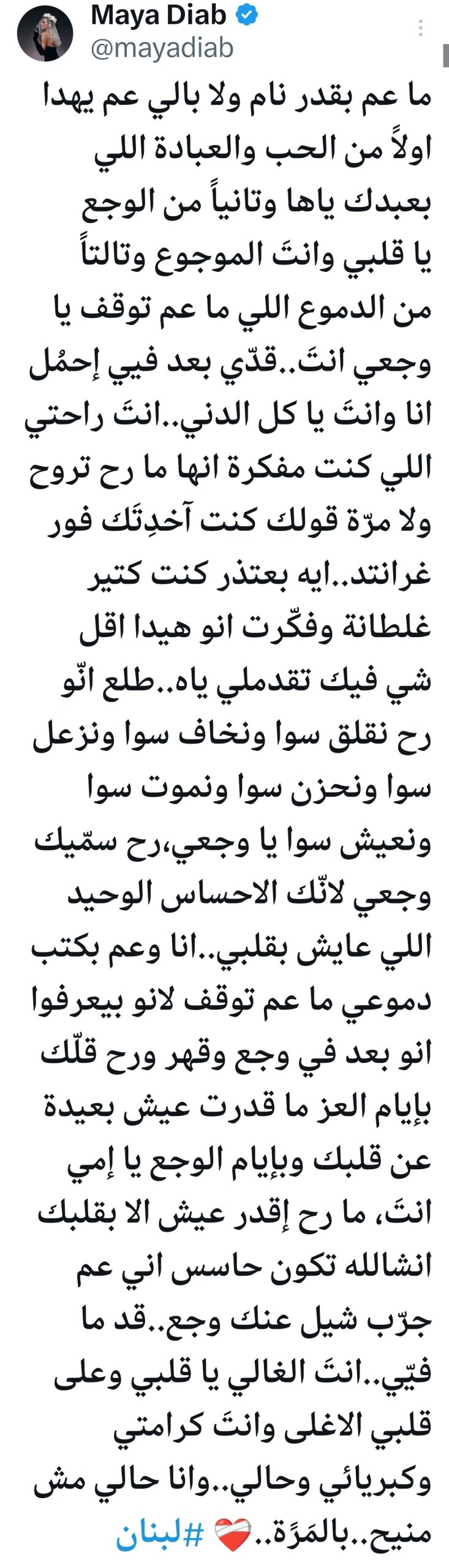This screenshot has height=1568, width=449.
Task: Open Maya Diab's profile picture
Action: point(45,34)
